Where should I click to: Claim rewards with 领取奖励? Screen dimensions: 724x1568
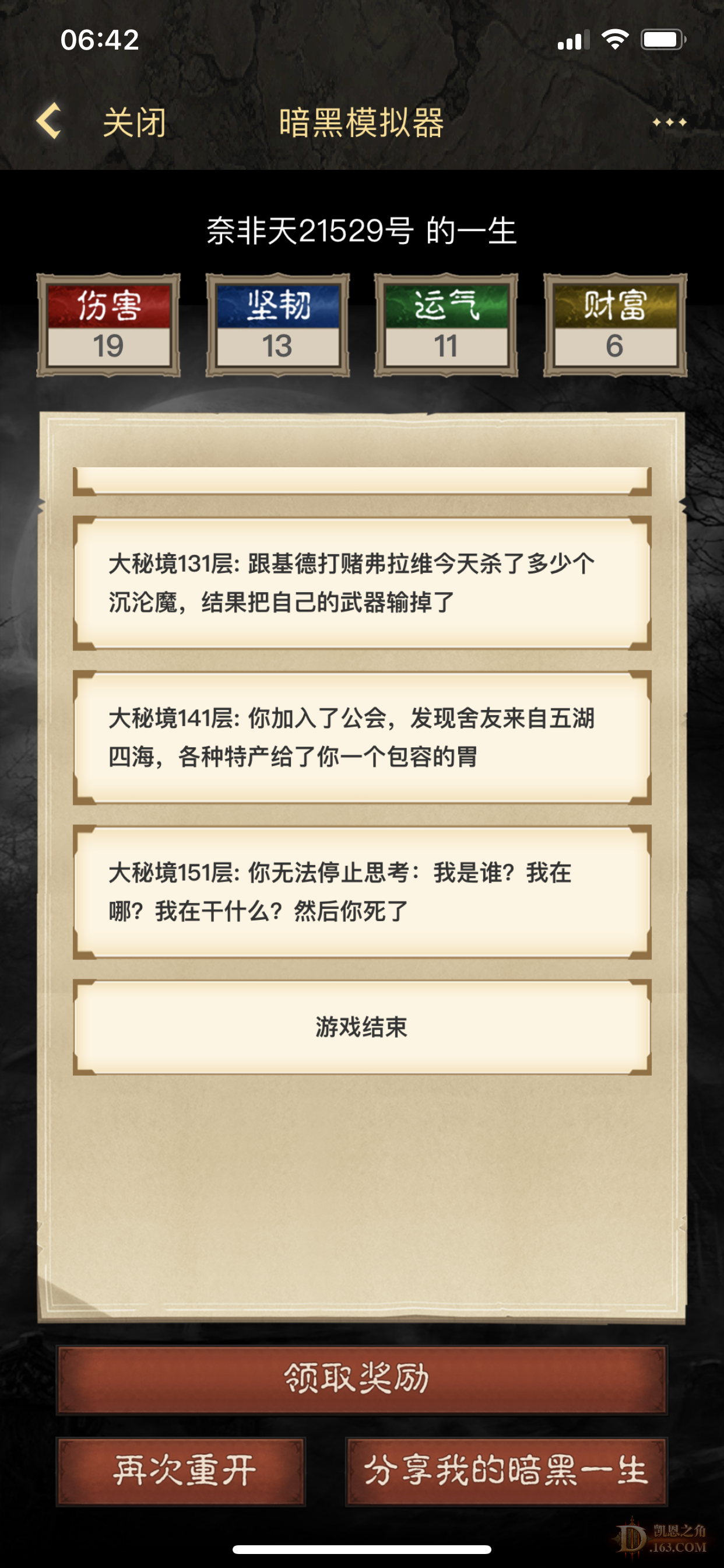point(361,1380)
